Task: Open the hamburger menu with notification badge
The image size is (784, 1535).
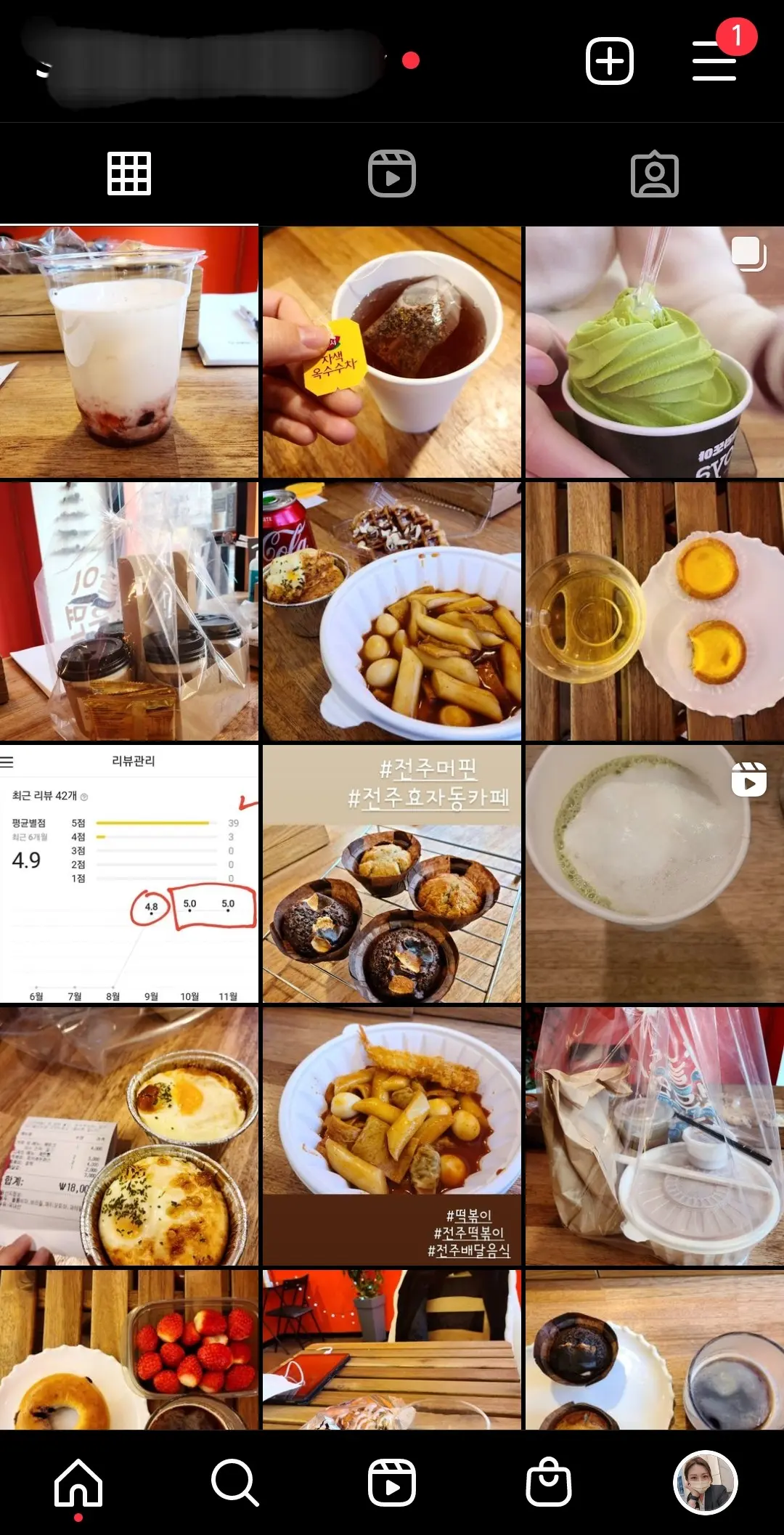Action: (714, 60)
